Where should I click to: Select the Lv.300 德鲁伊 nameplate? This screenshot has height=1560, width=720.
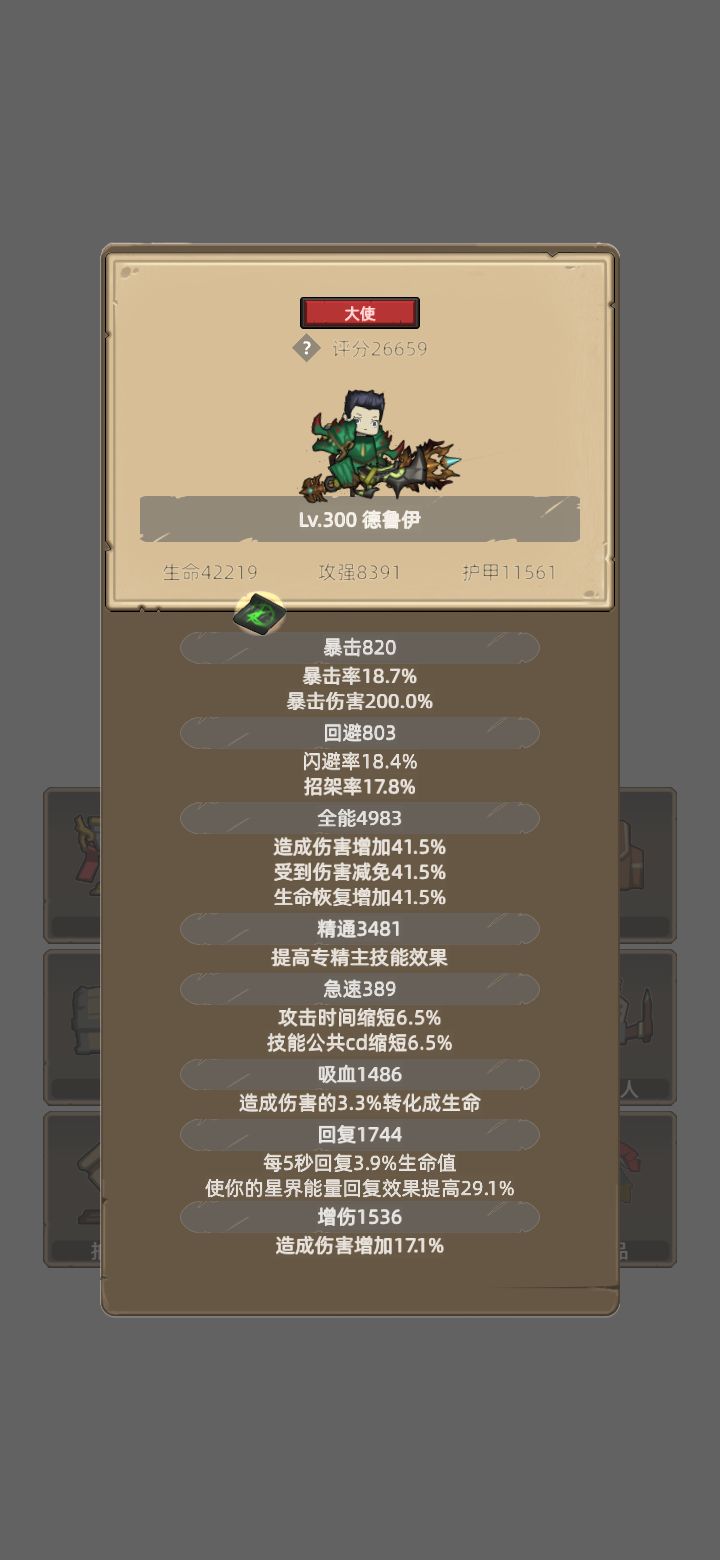[x=360, y=520]
